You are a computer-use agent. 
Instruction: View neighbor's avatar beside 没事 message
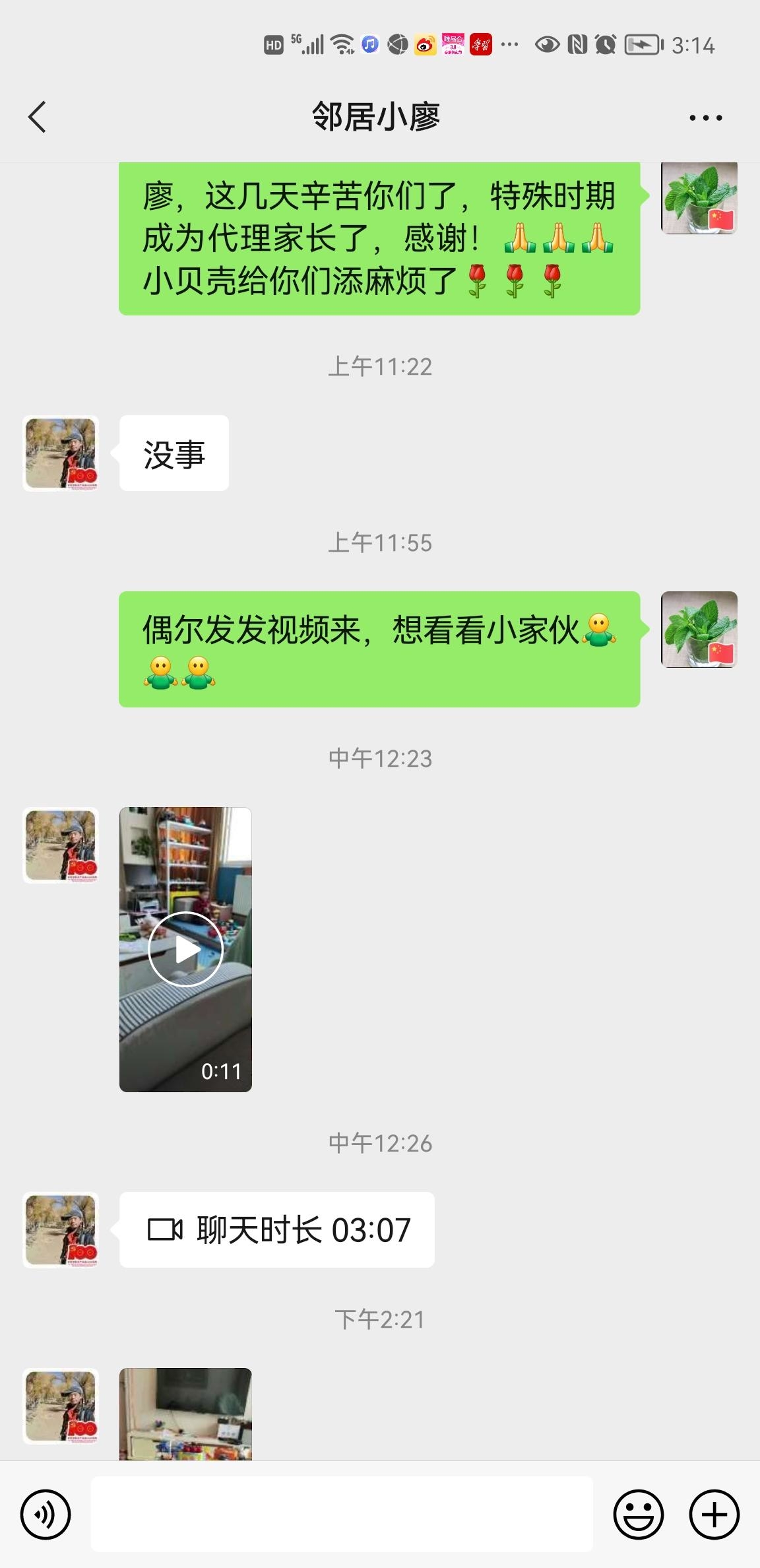61,453
